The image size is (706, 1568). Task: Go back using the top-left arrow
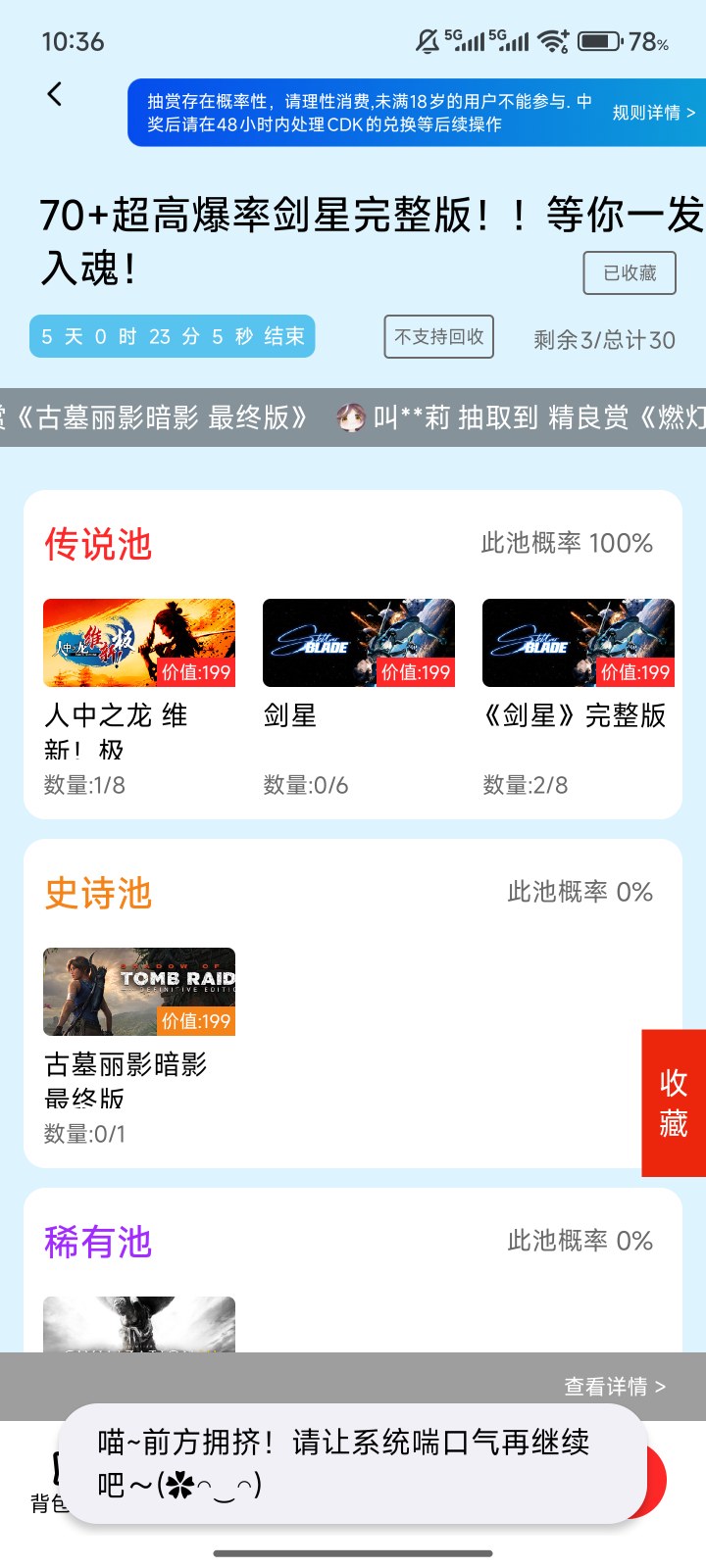point(55,94)
